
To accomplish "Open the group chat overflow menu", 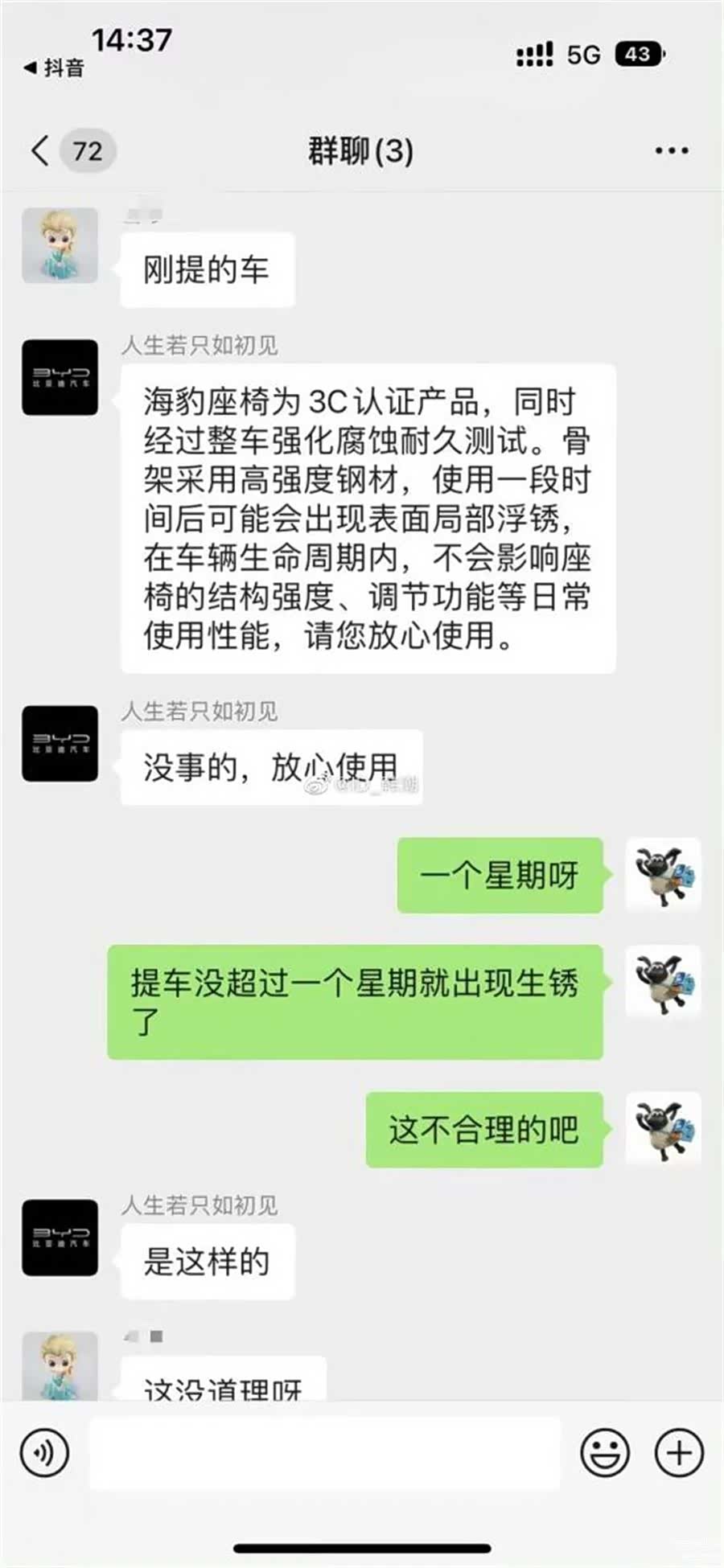I will [x=671, y=150].
